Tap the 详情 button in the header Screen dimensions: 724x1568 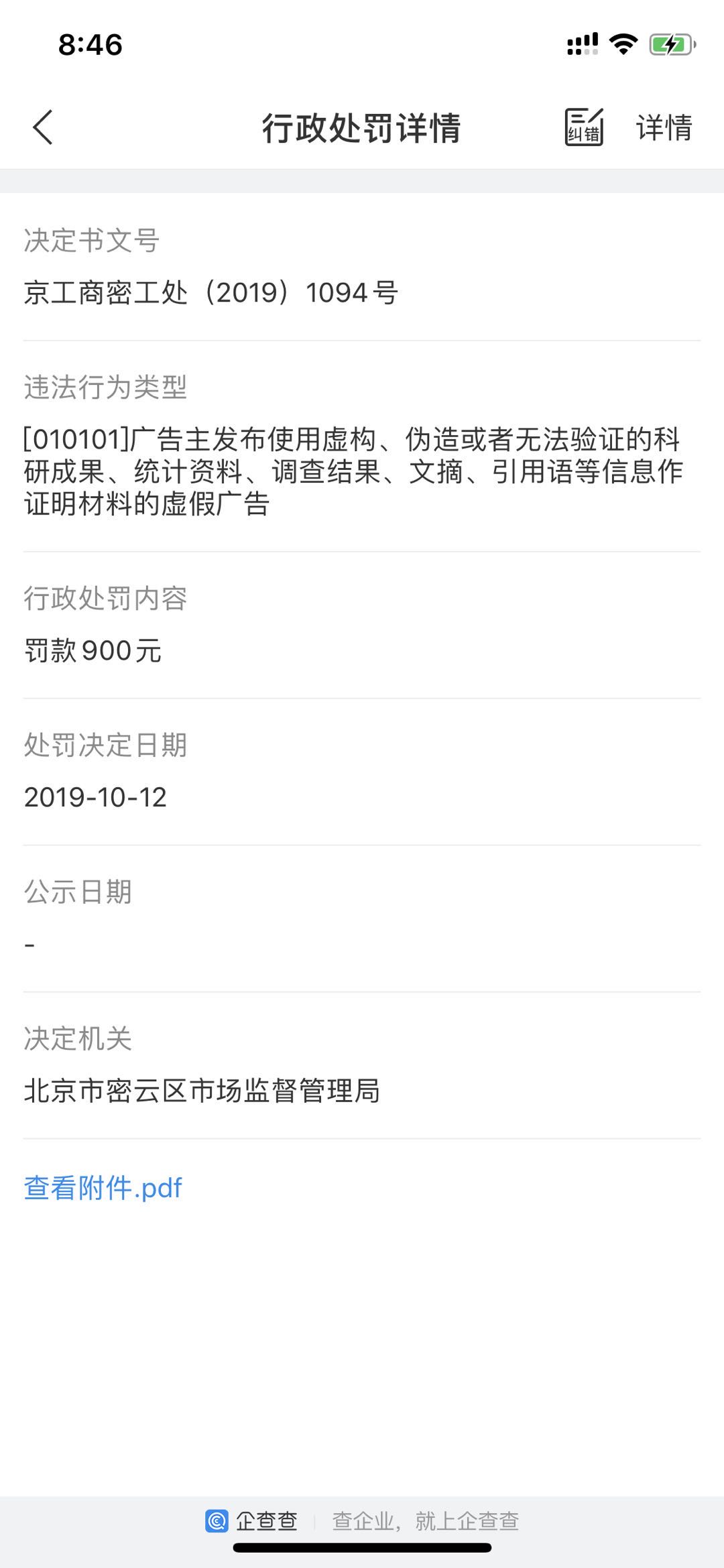tap(664, 127)
